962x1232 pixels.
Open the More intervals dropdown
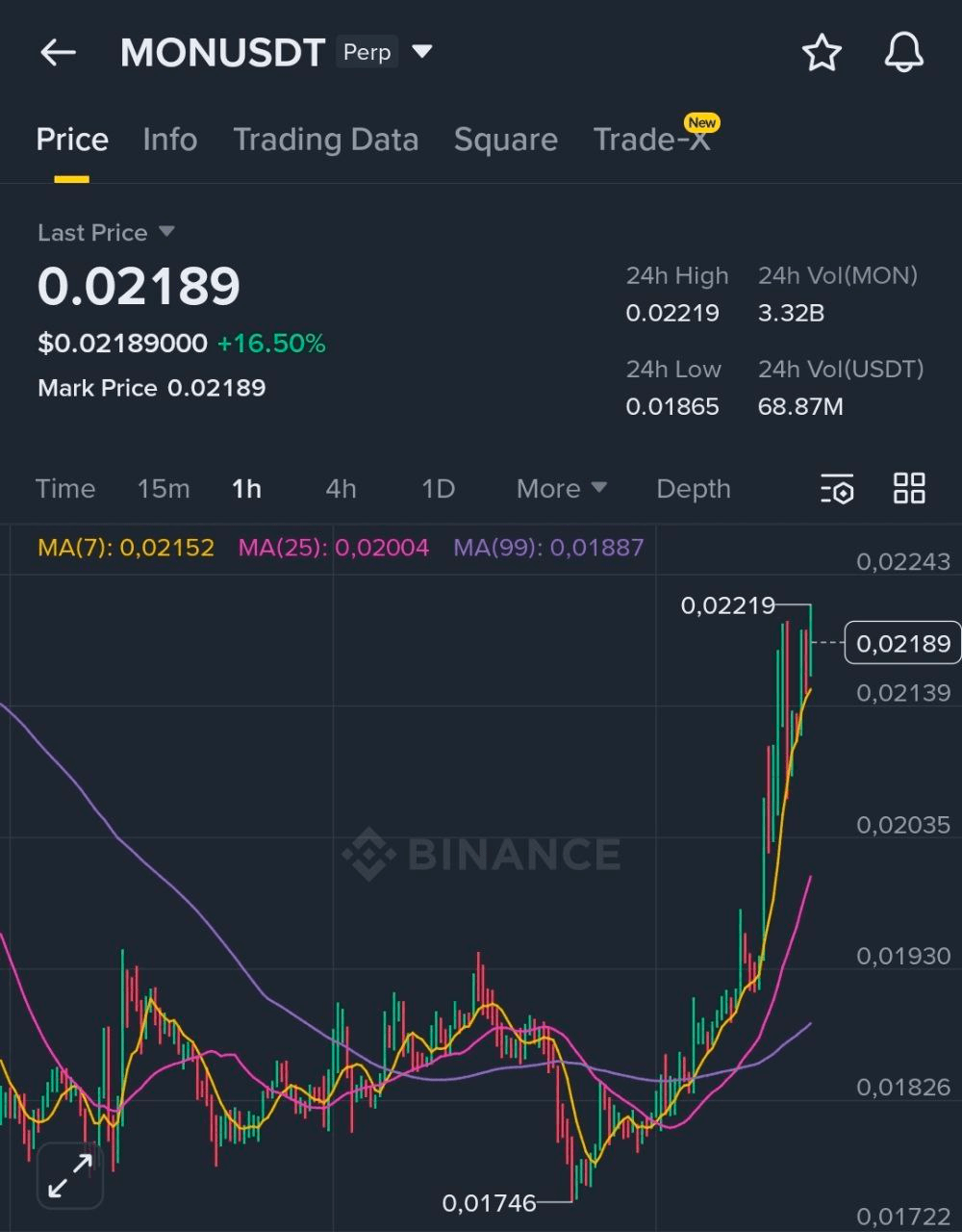(561, 489)
